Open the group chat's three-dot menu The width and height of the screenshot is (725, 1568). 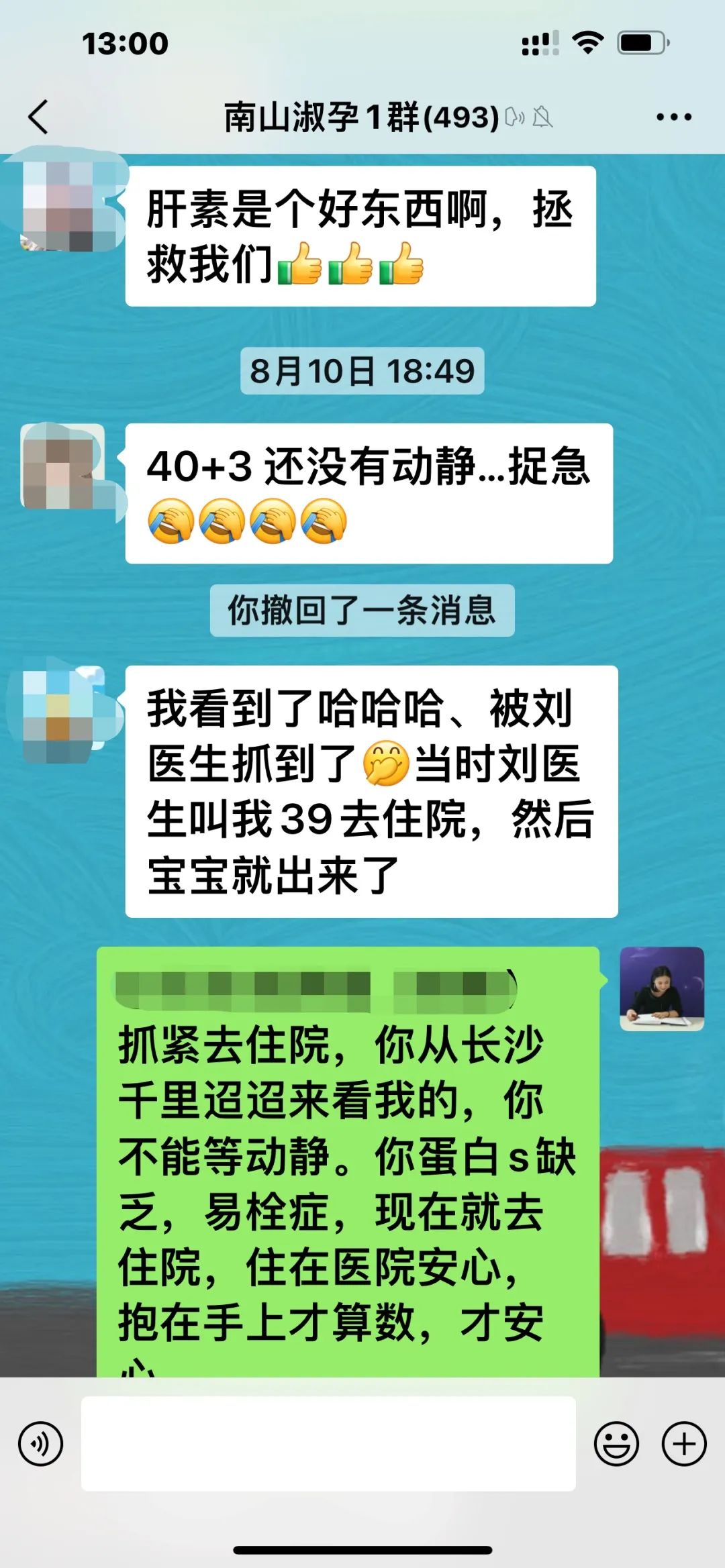tap(673, 117)
